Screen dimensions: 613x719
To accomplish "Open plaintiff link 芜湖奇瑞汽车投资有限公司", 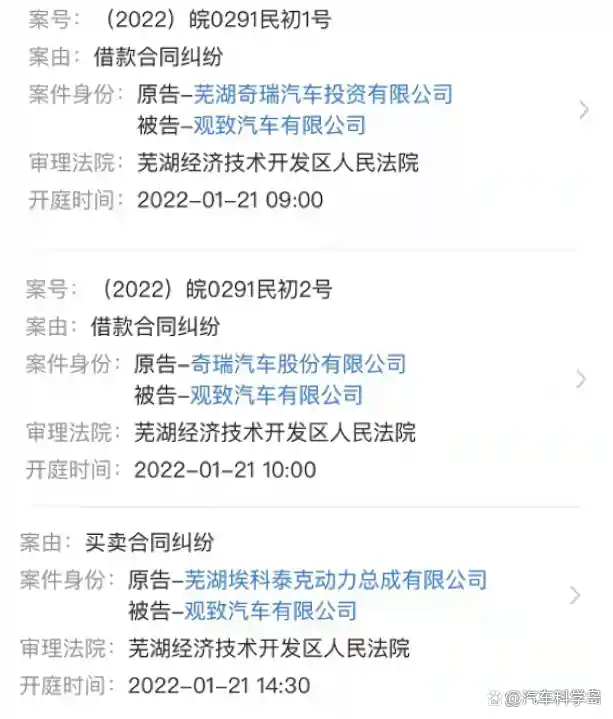I will [323, 94].
